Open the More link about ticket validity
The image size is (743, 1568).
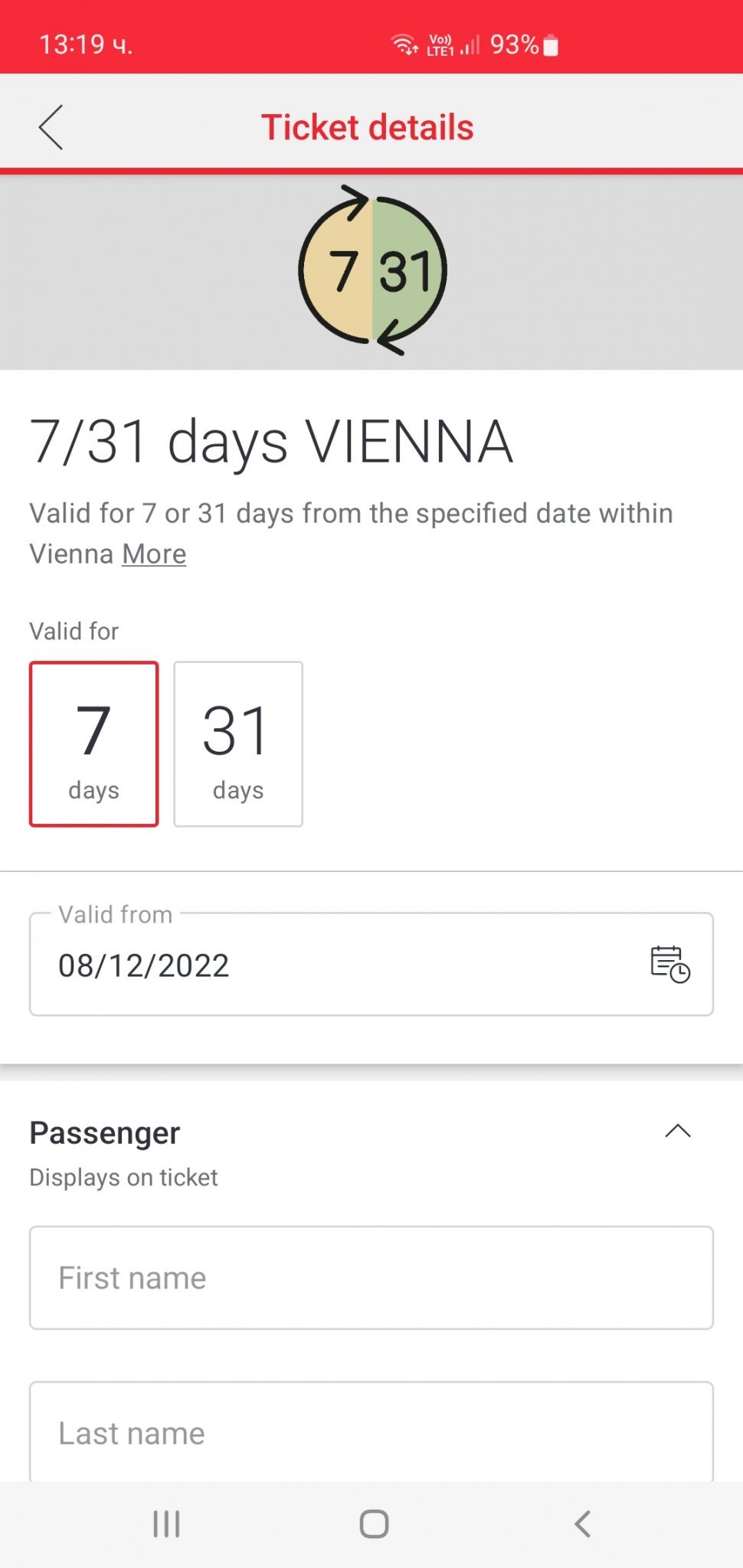[x=154, y=554]
